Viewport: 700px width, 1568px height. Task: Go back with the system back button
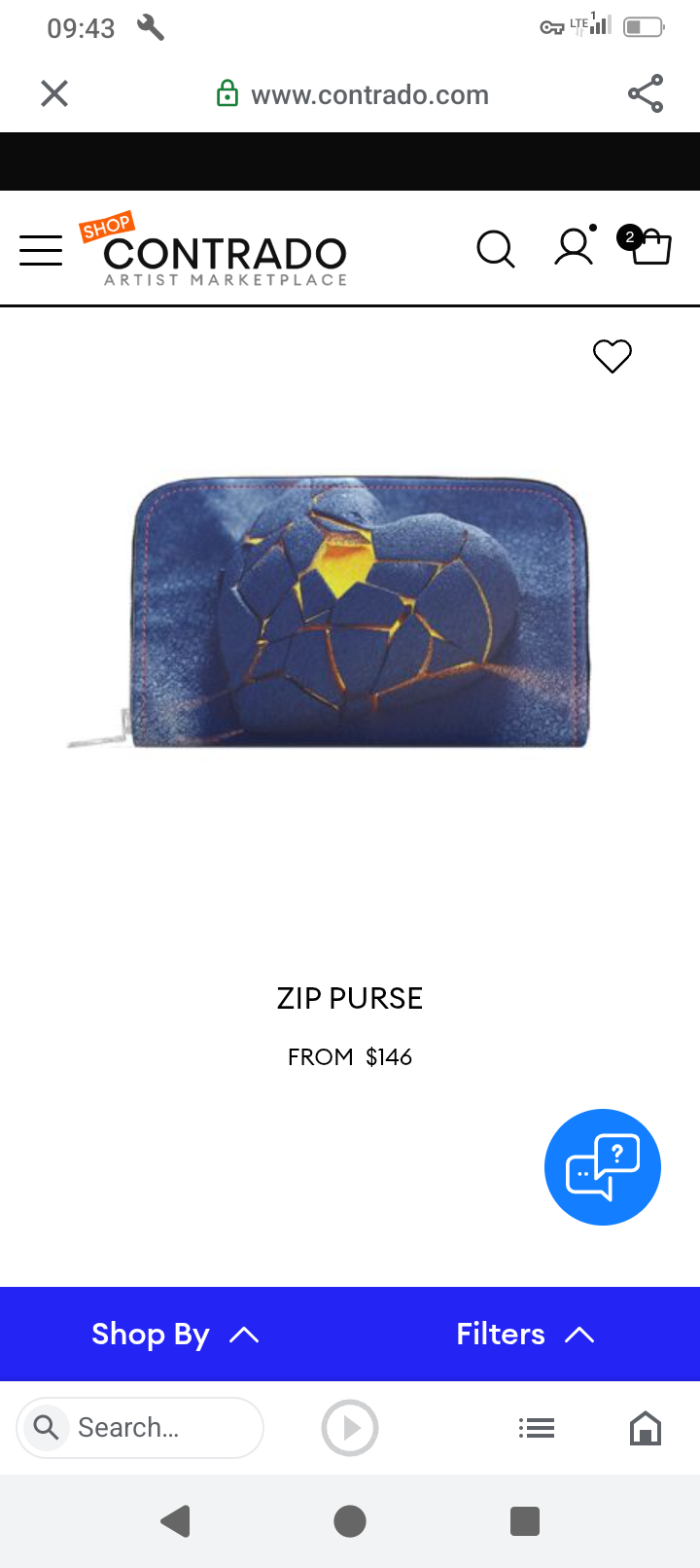pos(175,1520)
